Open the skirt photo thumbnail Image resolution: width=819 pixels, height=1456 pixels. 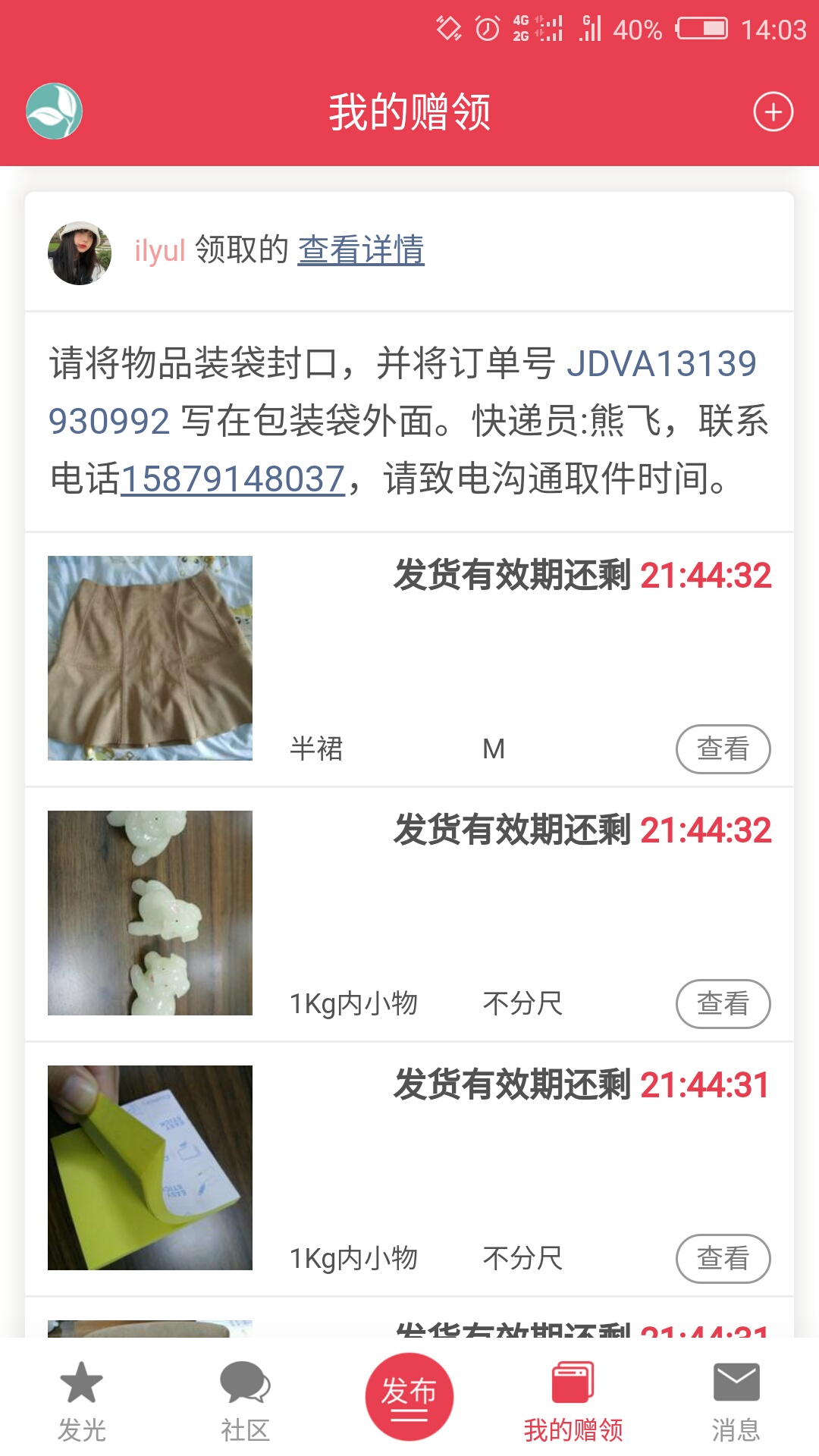point(150,658)
